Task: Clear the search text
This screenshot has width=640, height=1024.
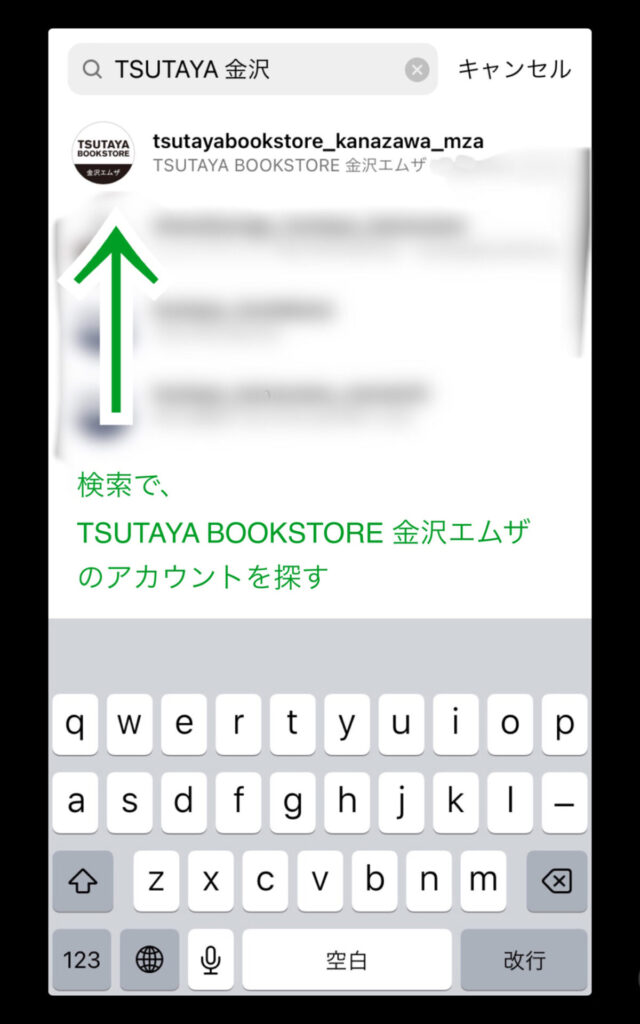Action: [417, 69]
